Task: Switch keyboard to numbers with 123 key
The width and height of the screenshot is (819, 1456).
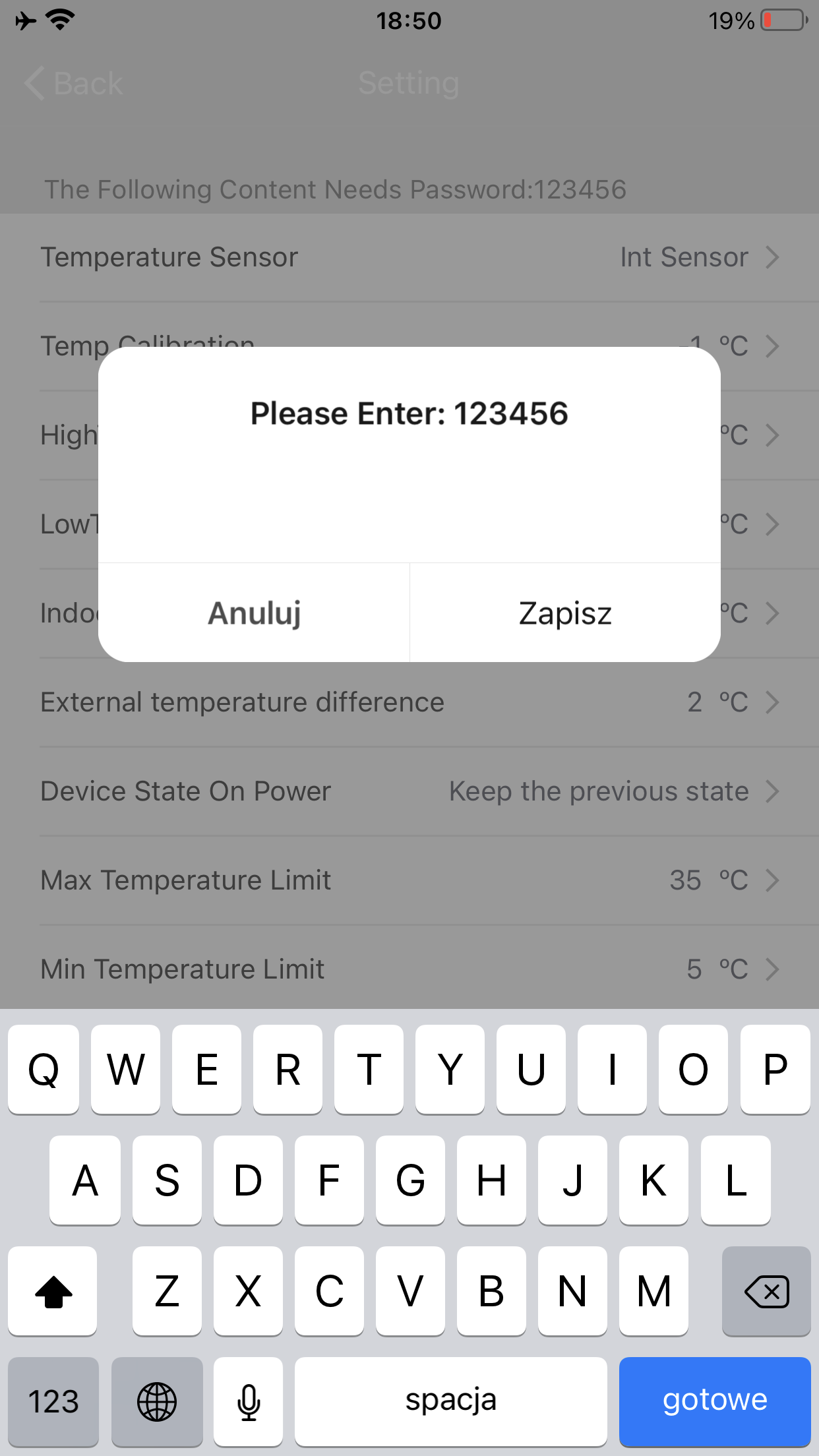Action: (x=53, y=1401)
